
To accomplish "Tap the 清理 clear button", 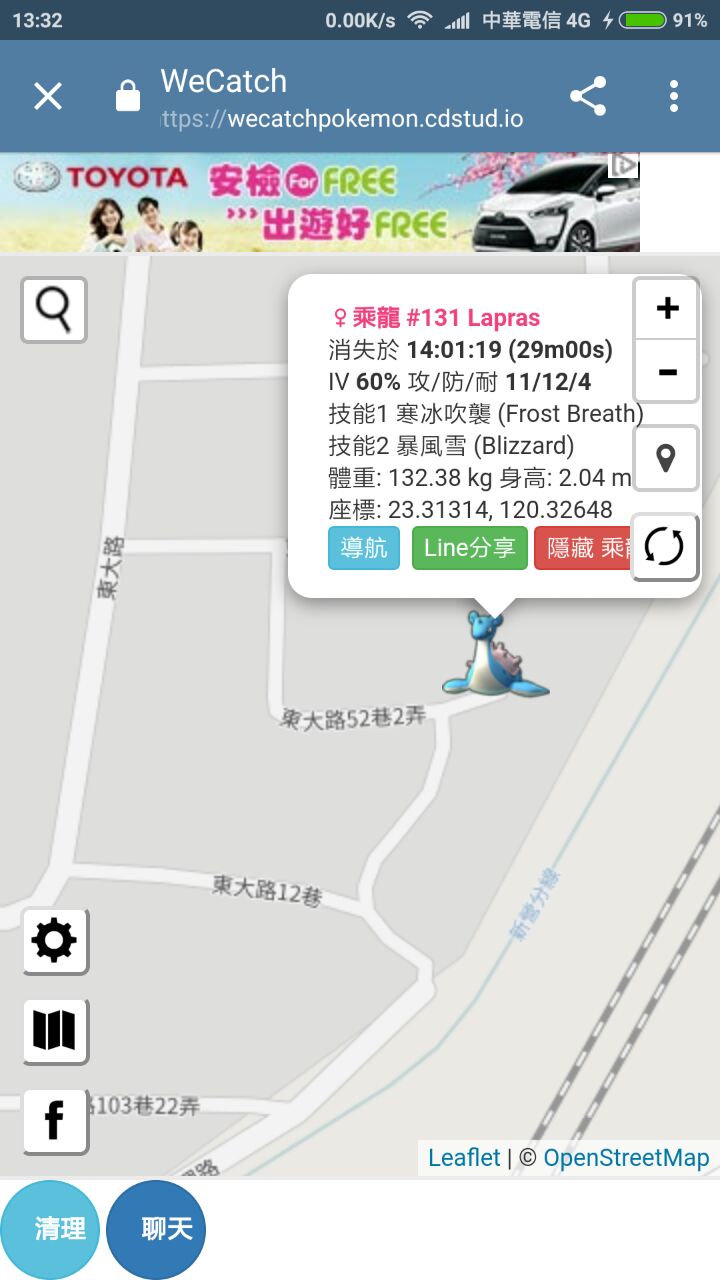I will [x=50, y=1229].
